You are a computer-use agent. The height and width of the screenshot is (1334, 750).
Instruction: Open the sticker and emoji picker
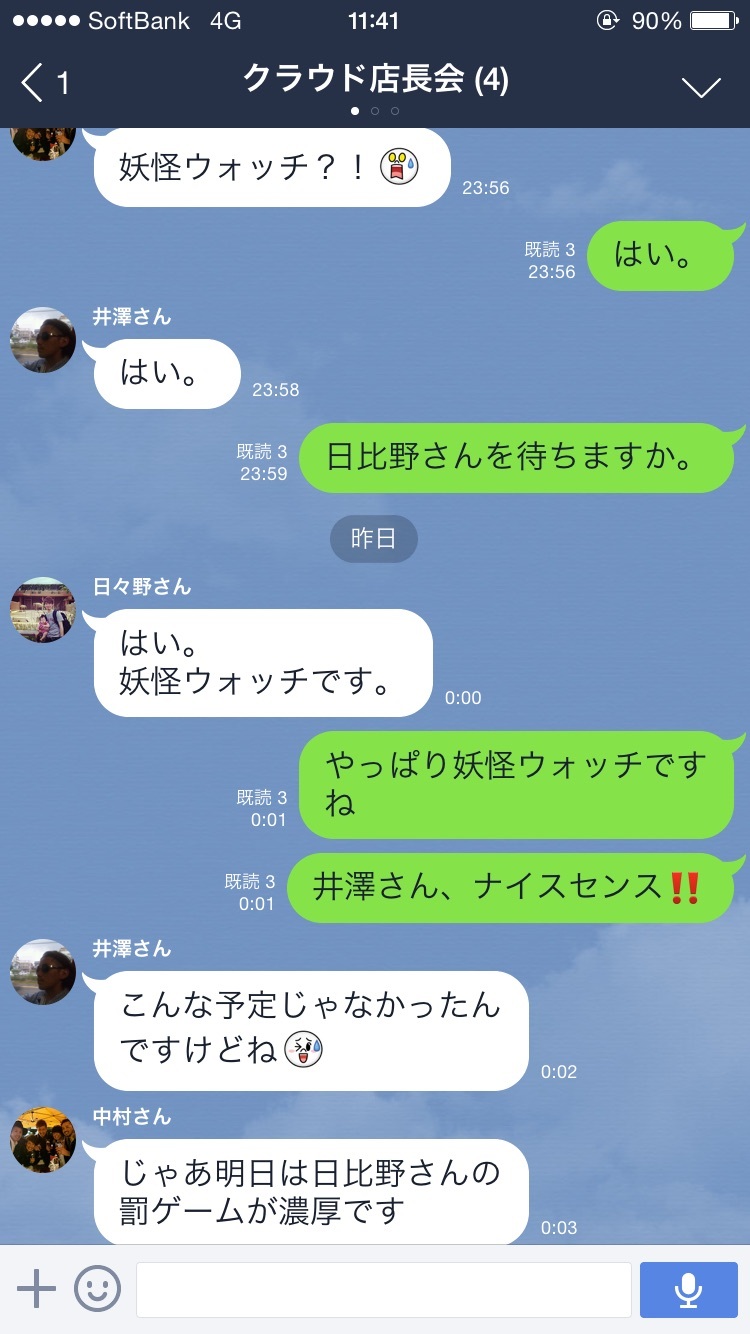coord(97,1289)
